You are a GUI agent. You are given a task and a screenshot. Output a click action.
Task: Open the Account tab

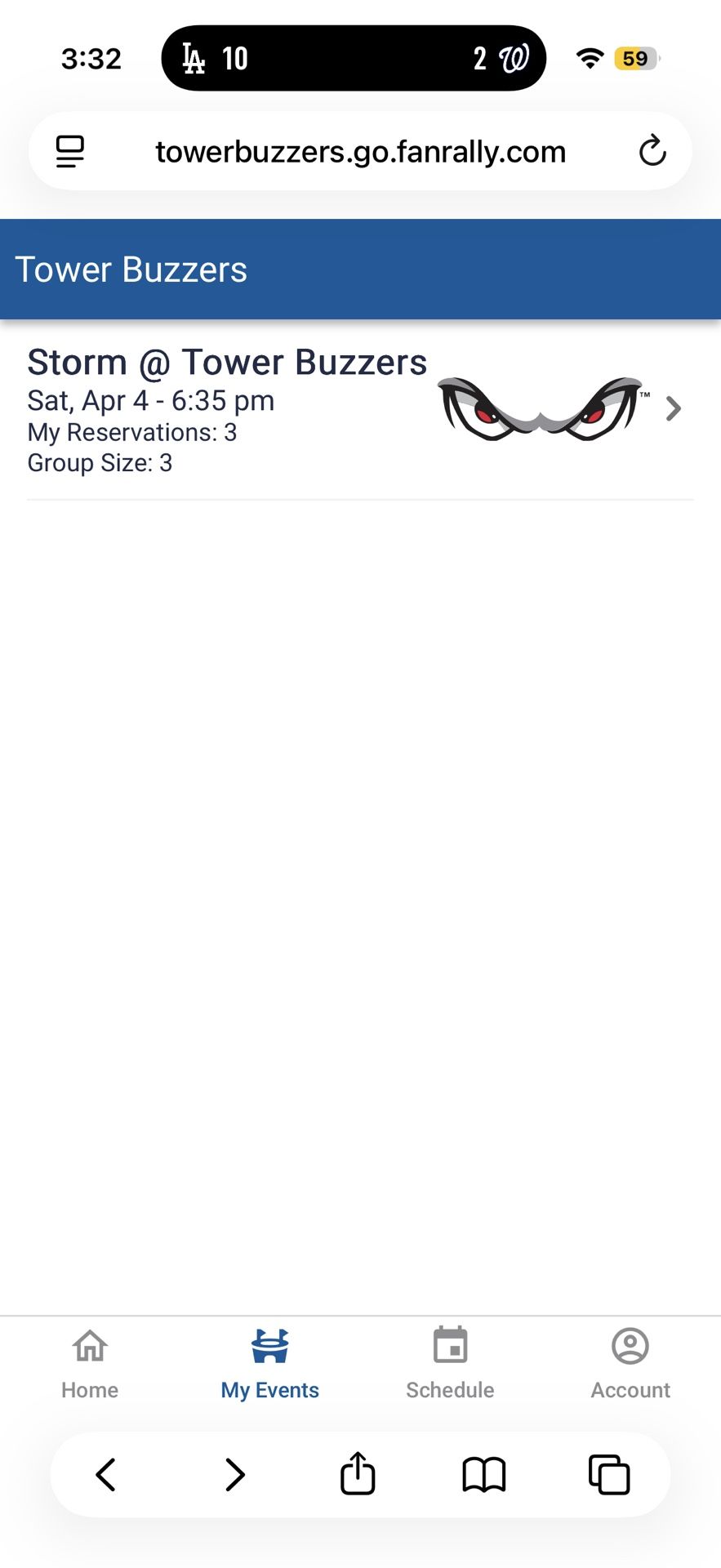point(630,1365)
